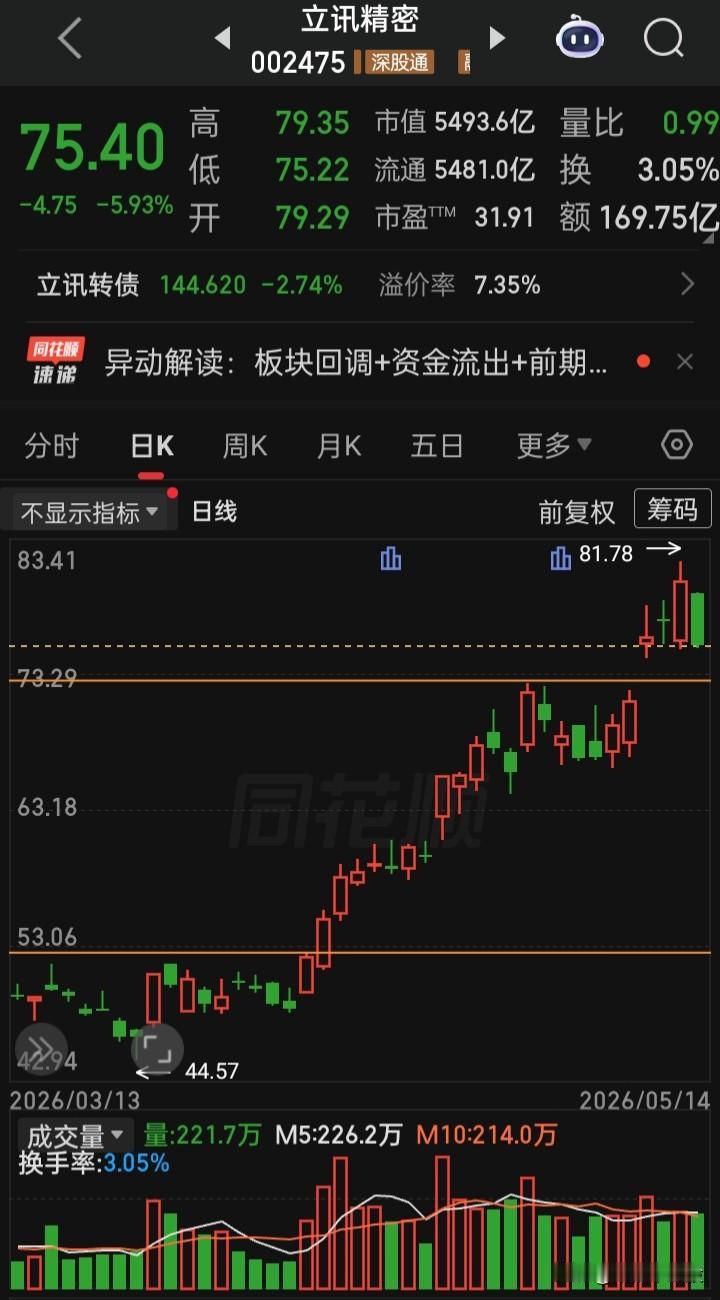Open the 立讯转债 convertible bond row

coord(360,285)
